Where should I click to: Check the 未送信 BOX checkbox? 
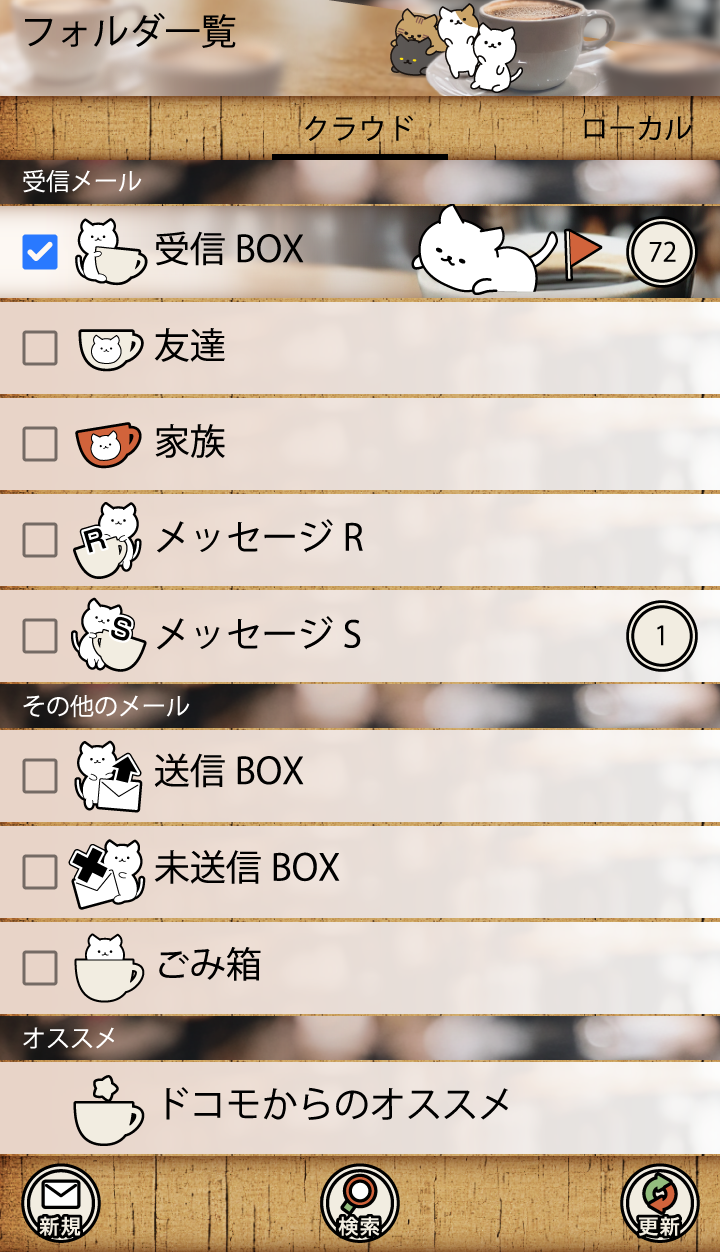pos(40,872)
